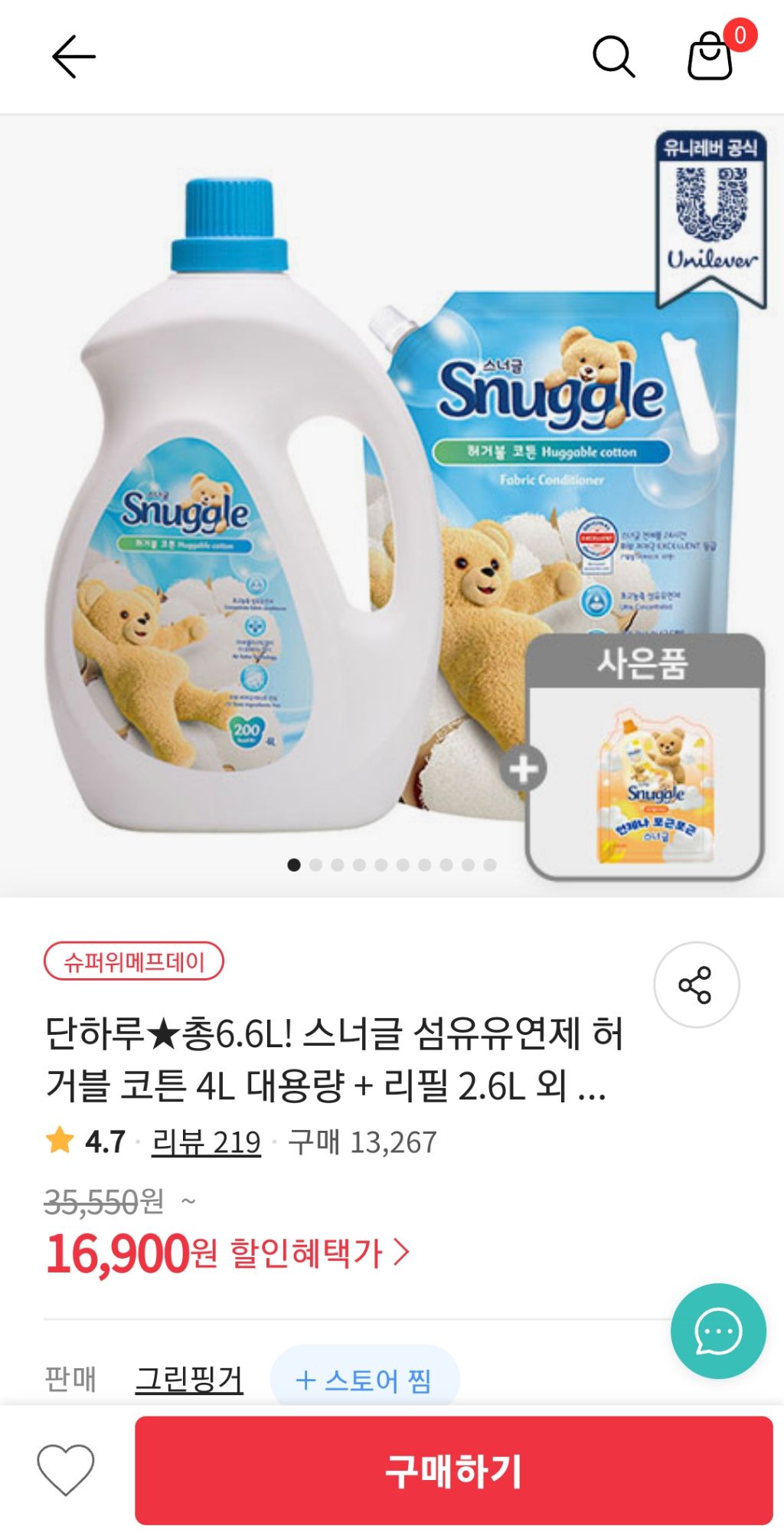Tap the first carousel indicator dot
Image resolution: width=784 pixels, height=1536 pixels.
pyautogui.click(x=295, y=866)
